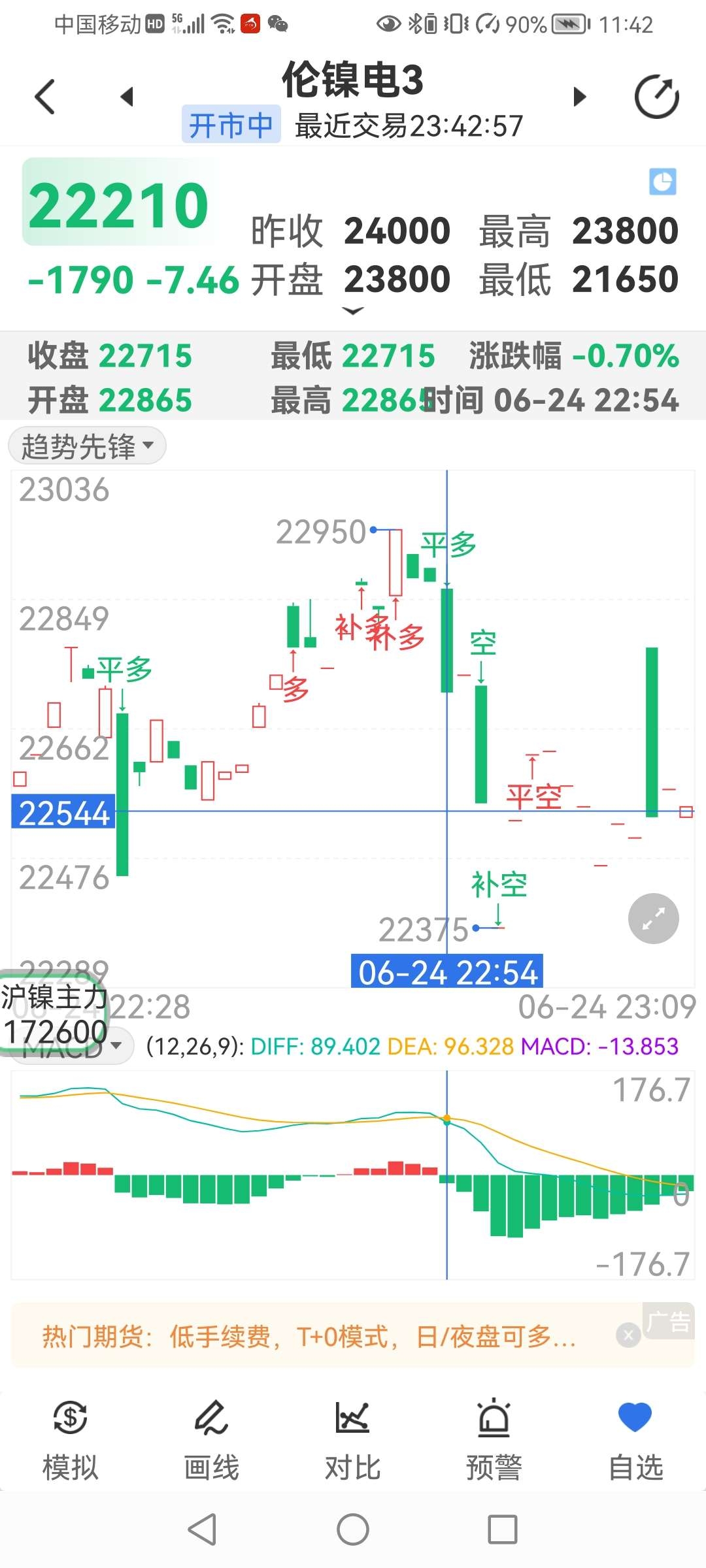This screenshot has width=706, height=1568.
Task: Toggle 自选 favorite for this contract
Action: 635,1440
